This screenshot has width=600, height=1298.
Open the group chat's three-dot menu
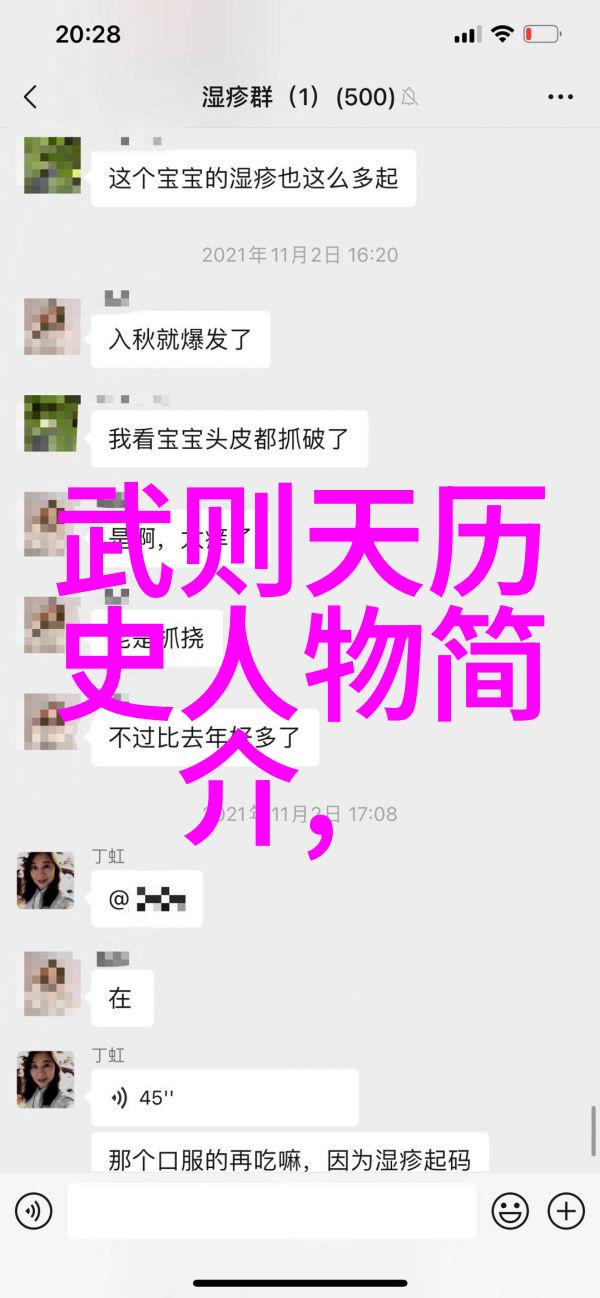point(560,97)
